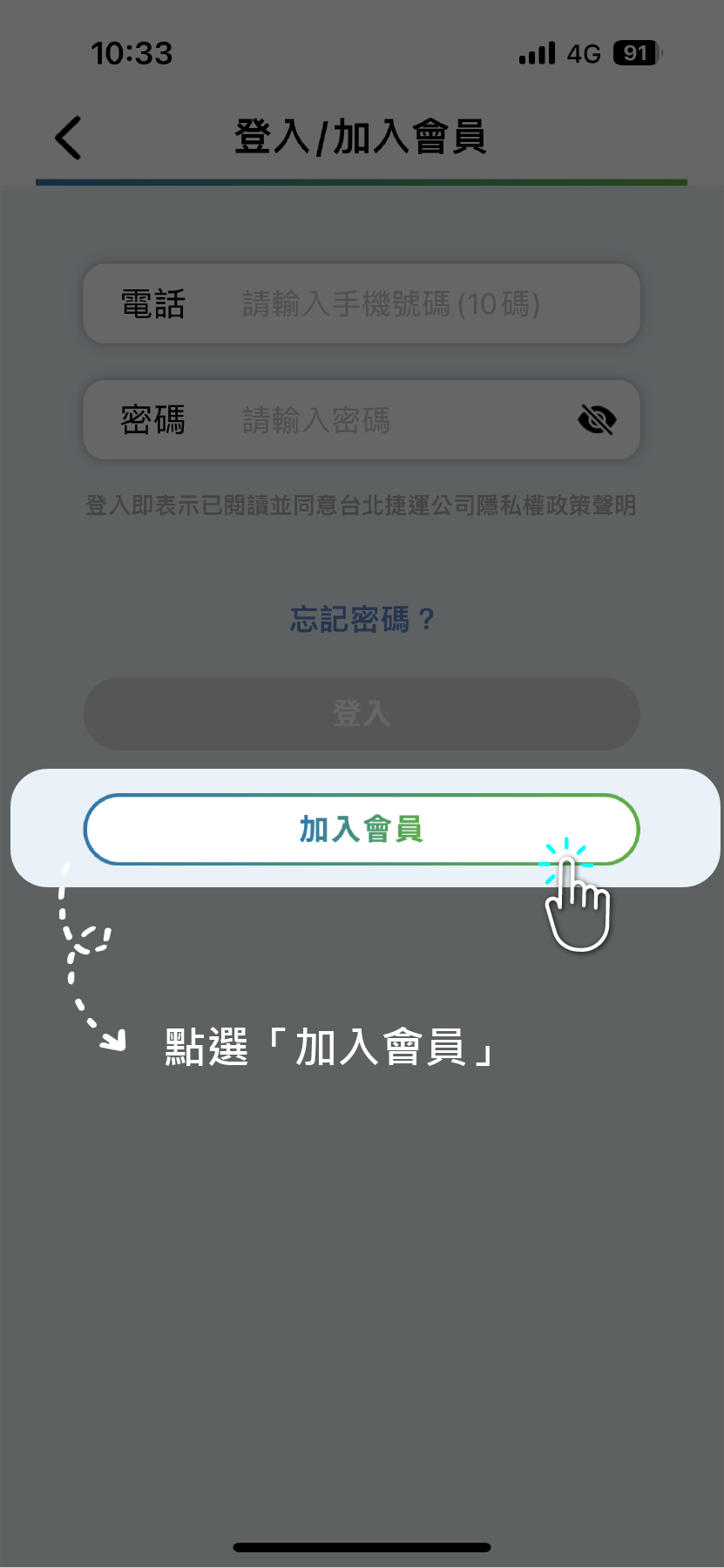Toggle password visibility with the eye icon
Image resolution: width=724 pixels, height=1568 pixels.
pos(597,420)
